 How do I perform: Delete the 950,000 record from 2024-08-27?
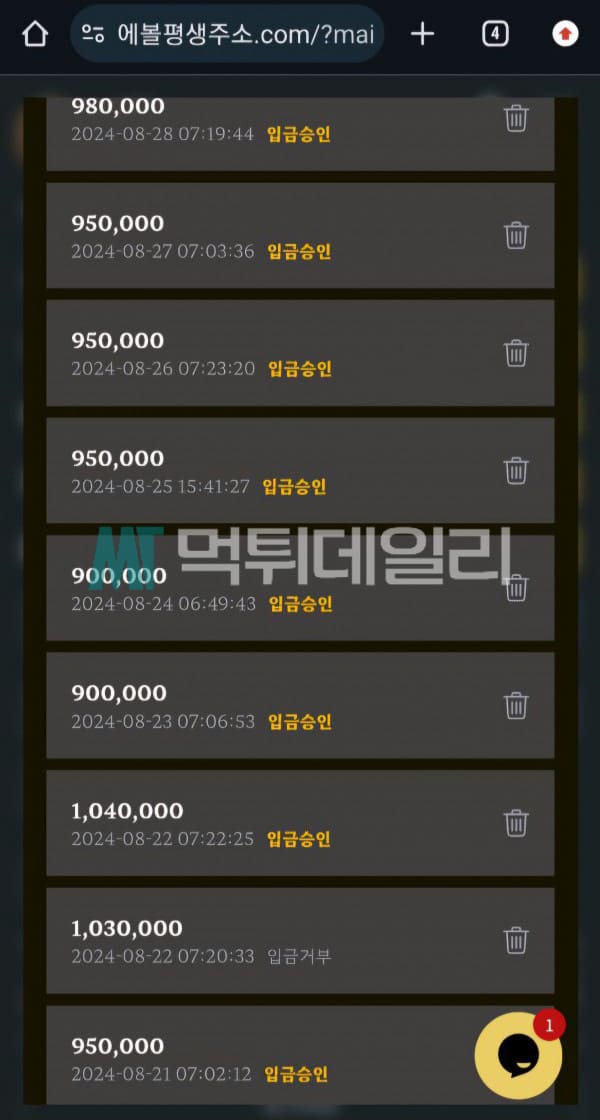(x=516, y=235)
